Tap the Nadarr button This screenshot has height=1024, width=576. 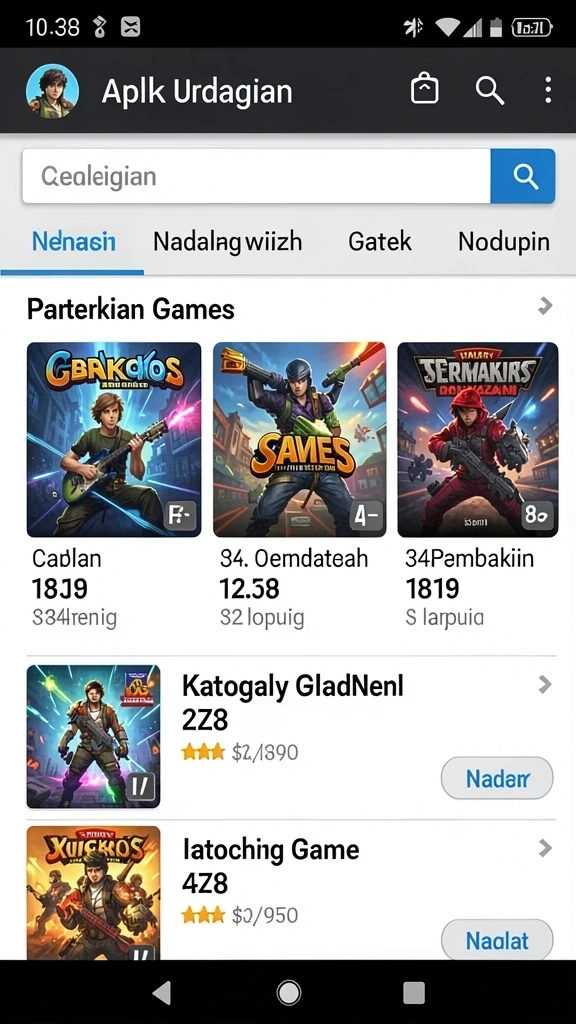tap(498, 778)
